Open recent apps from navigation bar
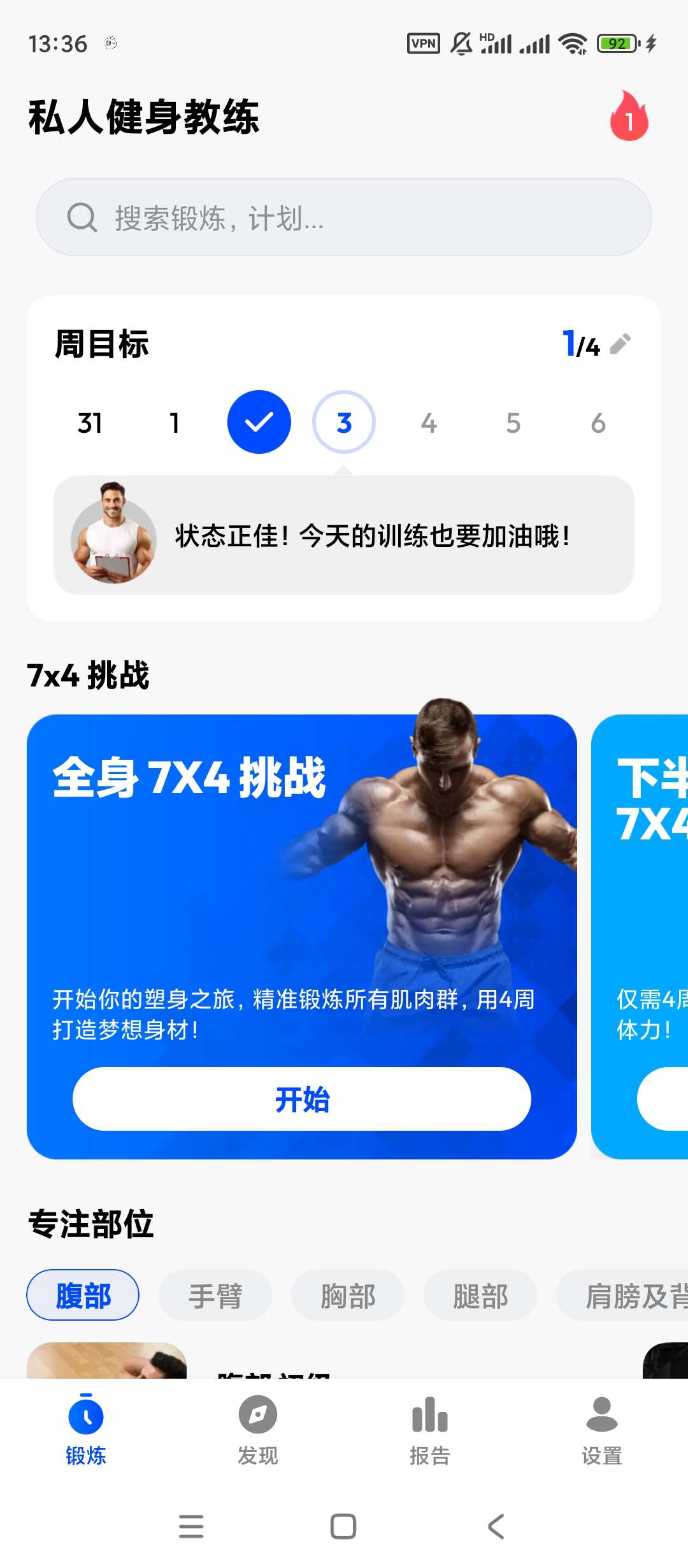 [x=191, y=1527]
